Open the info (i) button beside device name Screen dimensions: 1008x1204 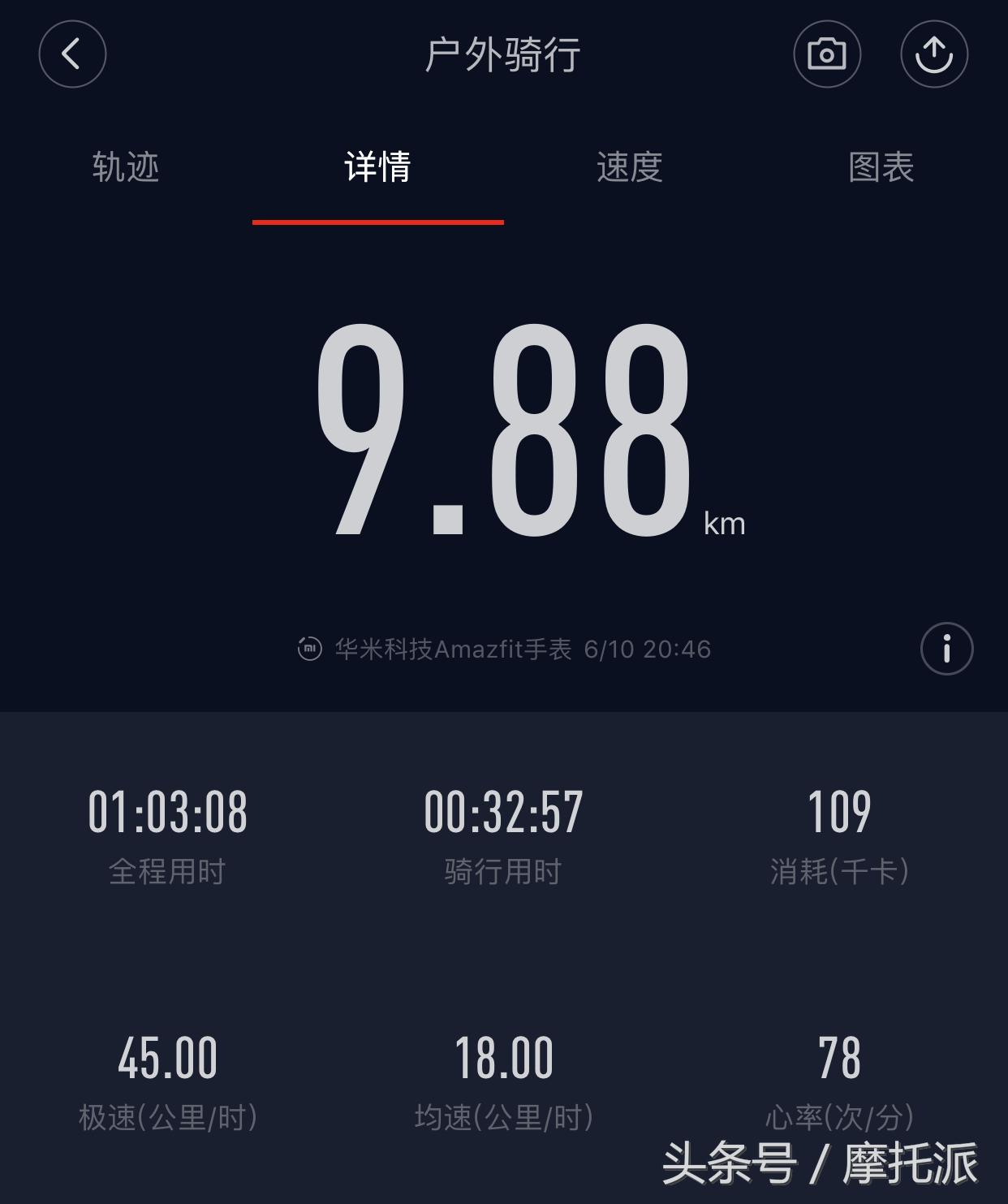(x=946, y=649)
